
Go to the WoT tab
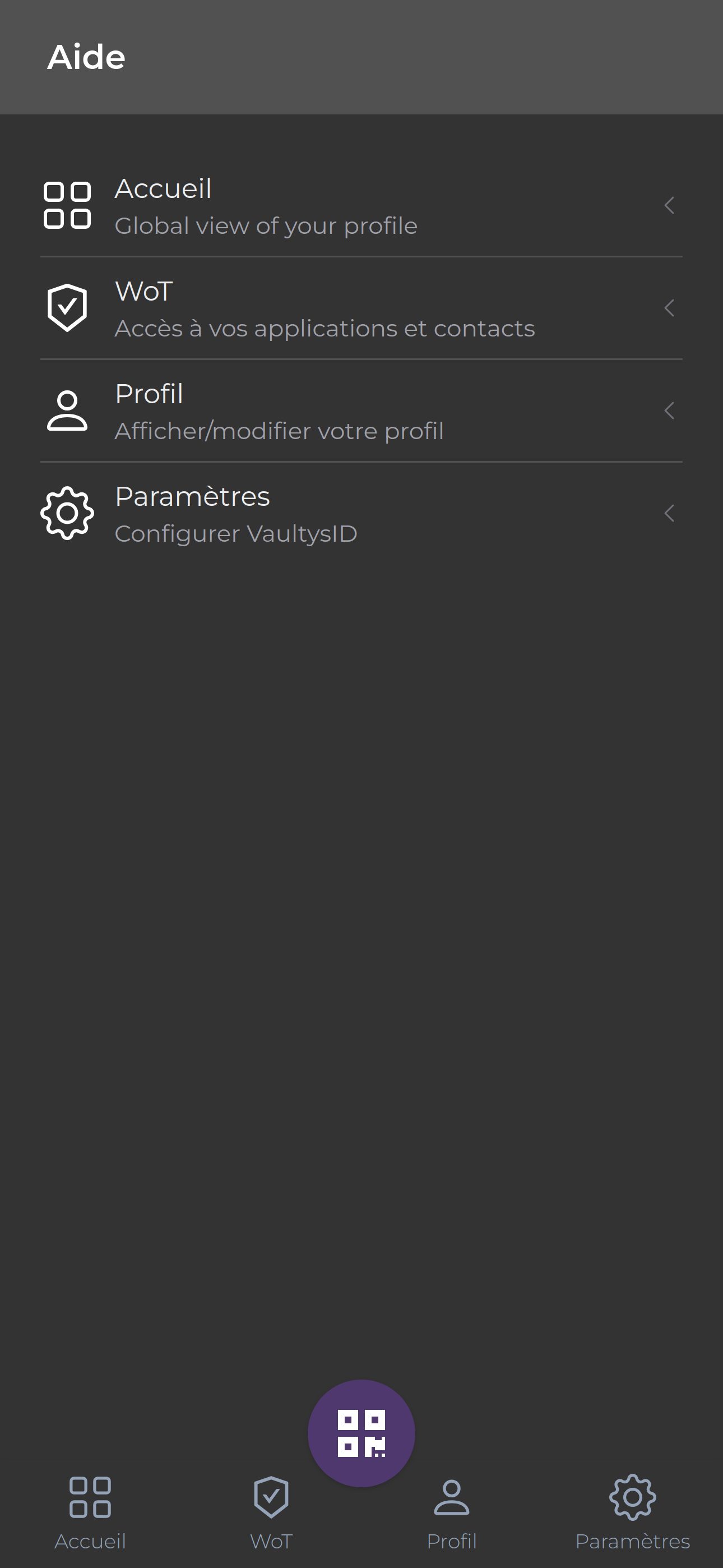coord(271,1512)
